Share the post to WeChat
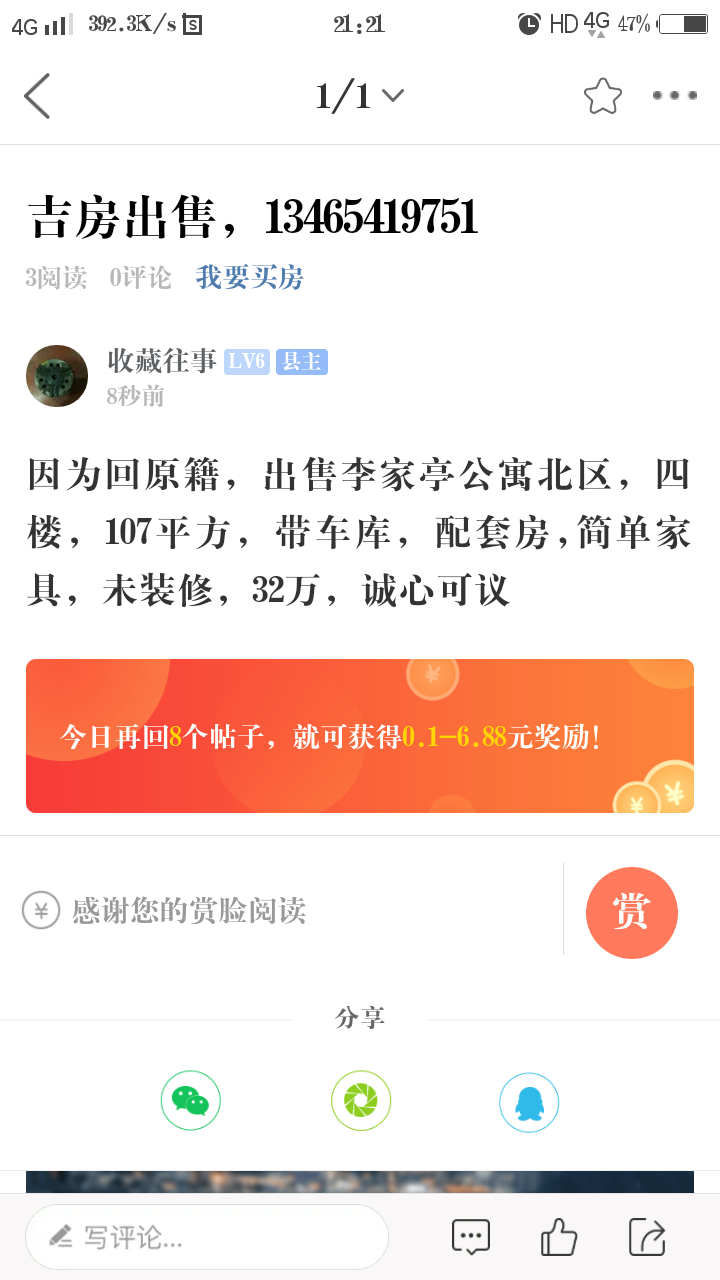 [191, 1100]
